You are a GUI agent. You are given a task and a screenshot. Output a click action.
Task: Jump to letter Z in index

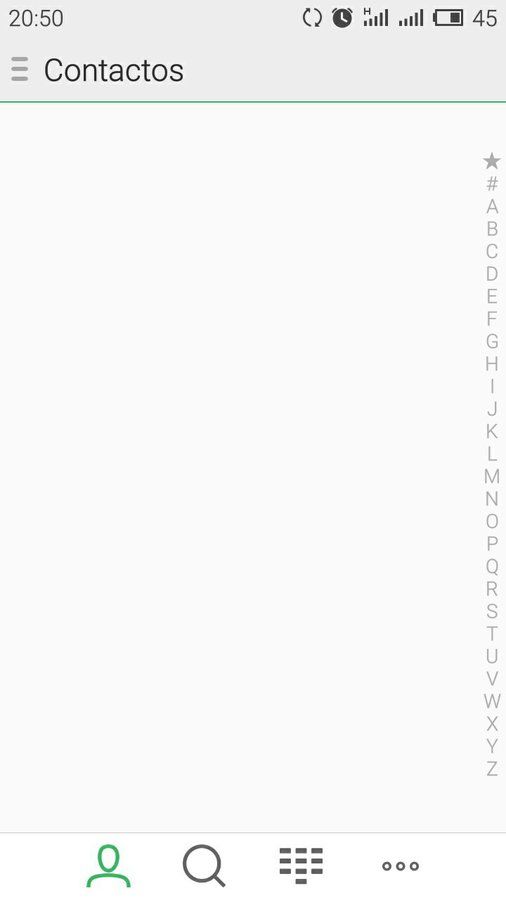[x=492, y=769]
